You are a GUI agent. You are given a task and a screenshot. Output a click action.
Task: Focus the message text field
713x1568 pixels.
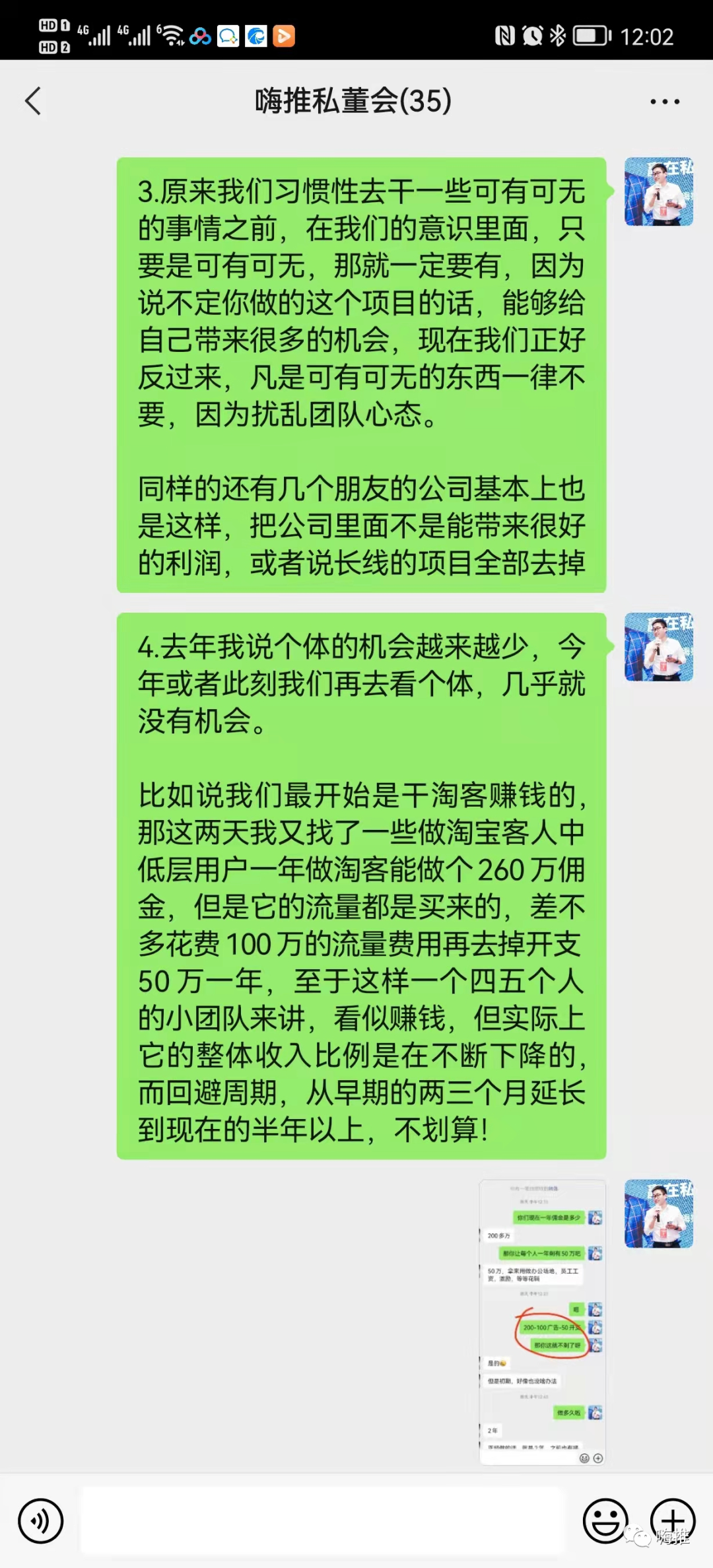point(322,1521)
